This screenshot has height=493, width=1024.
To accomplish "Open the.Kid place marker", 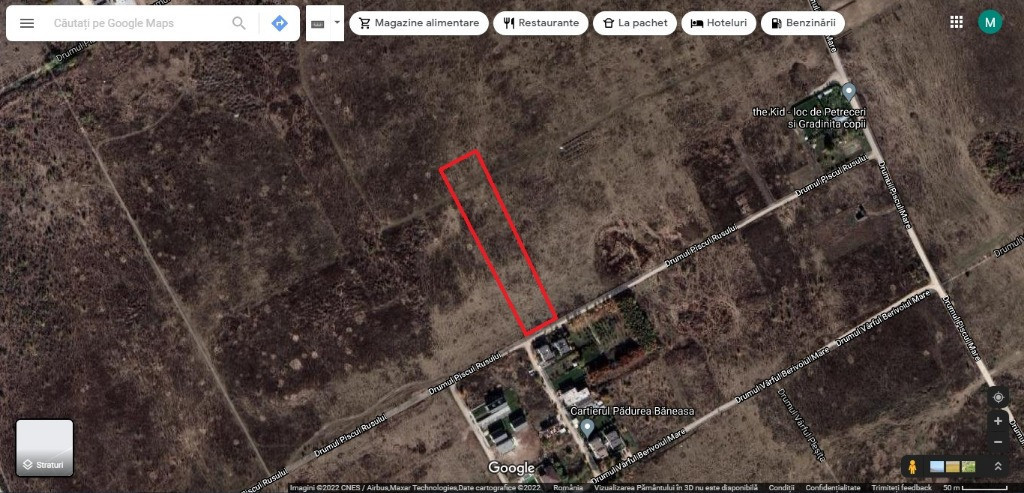I will pyautogui.click(x=848, y=93).
